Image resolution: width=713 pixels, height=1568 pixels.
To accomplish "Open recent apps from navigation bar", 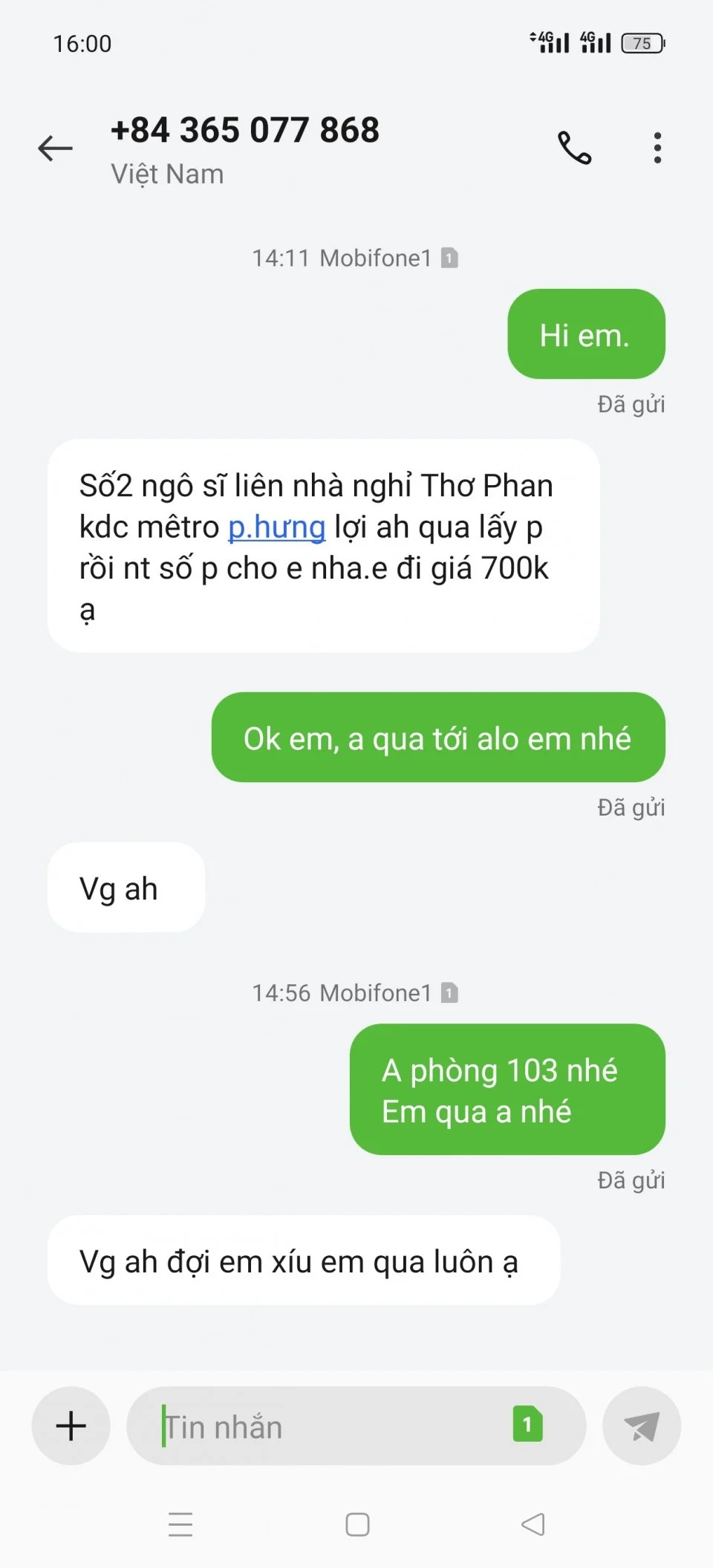I will (x=180, y=1524).
